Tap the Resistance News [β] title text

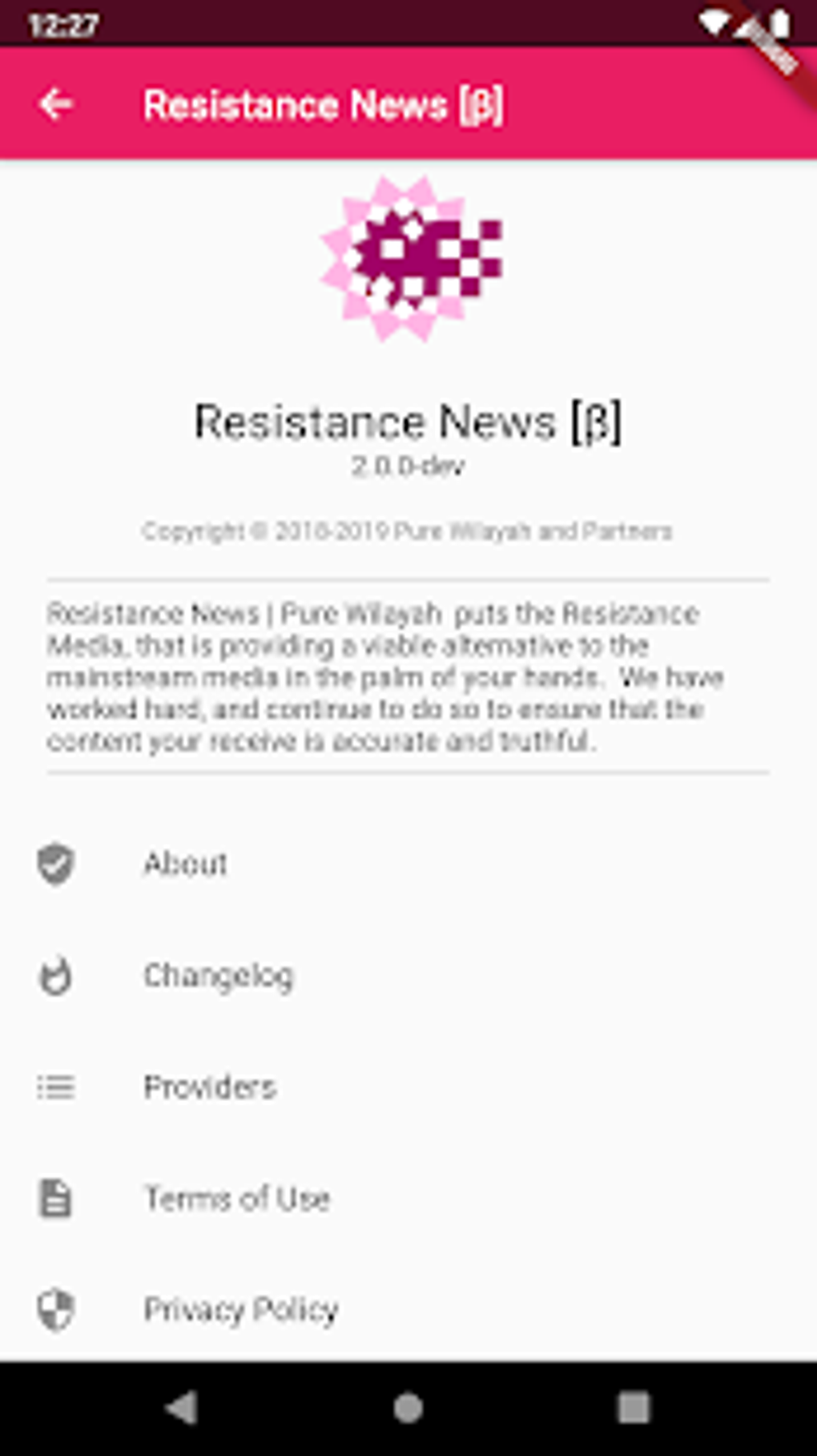[x=408, y=421]
